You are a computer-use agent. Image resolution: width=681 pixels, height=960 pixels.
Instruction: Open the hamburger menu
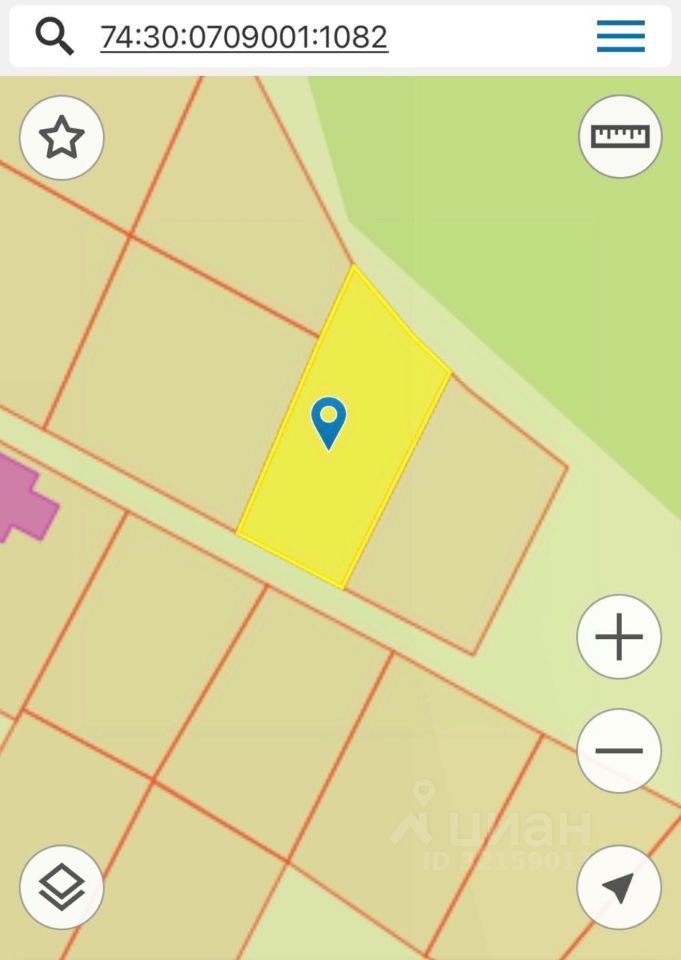pos(620,37)
